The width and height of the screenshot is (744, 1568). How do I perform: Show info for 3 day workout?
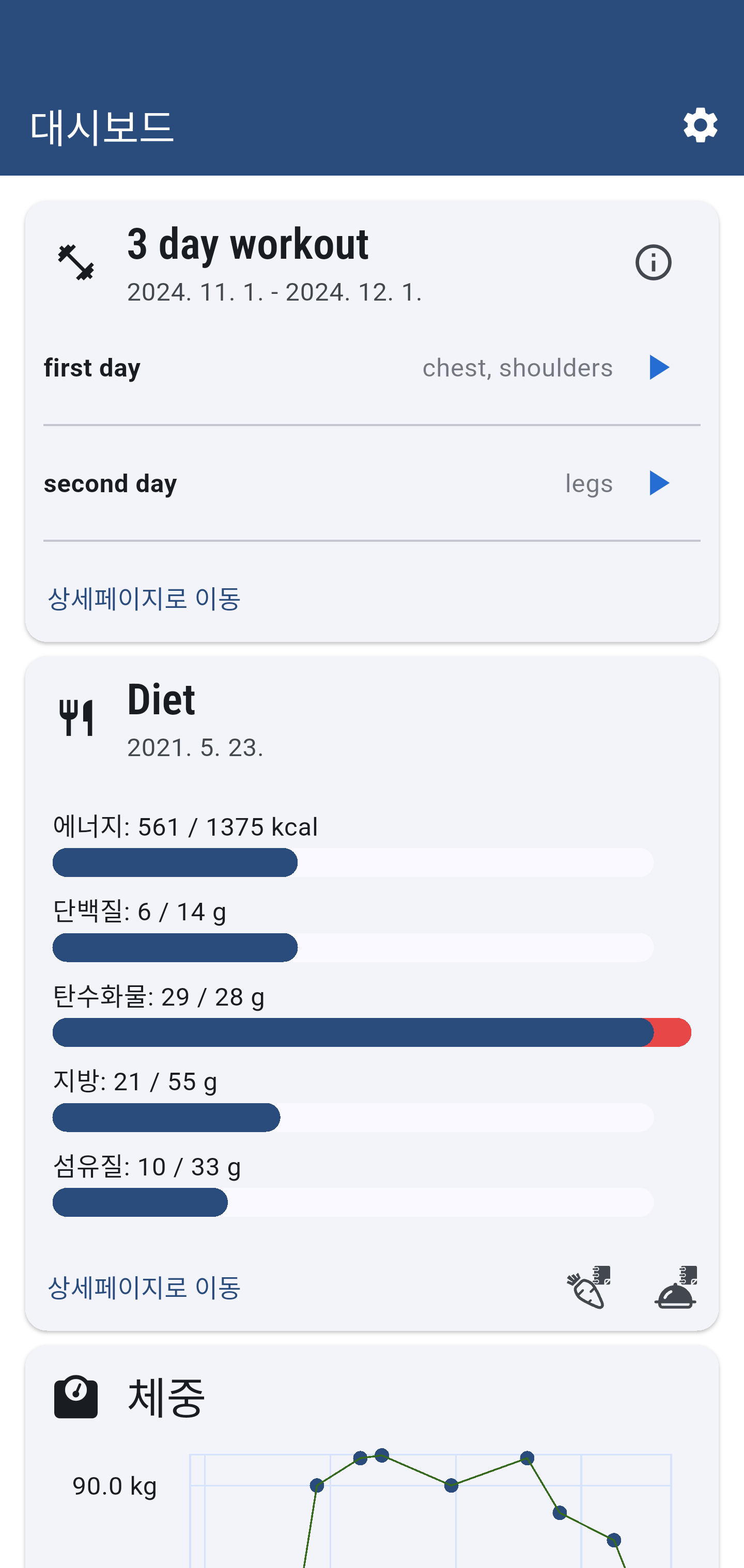[x=653, y=263]
